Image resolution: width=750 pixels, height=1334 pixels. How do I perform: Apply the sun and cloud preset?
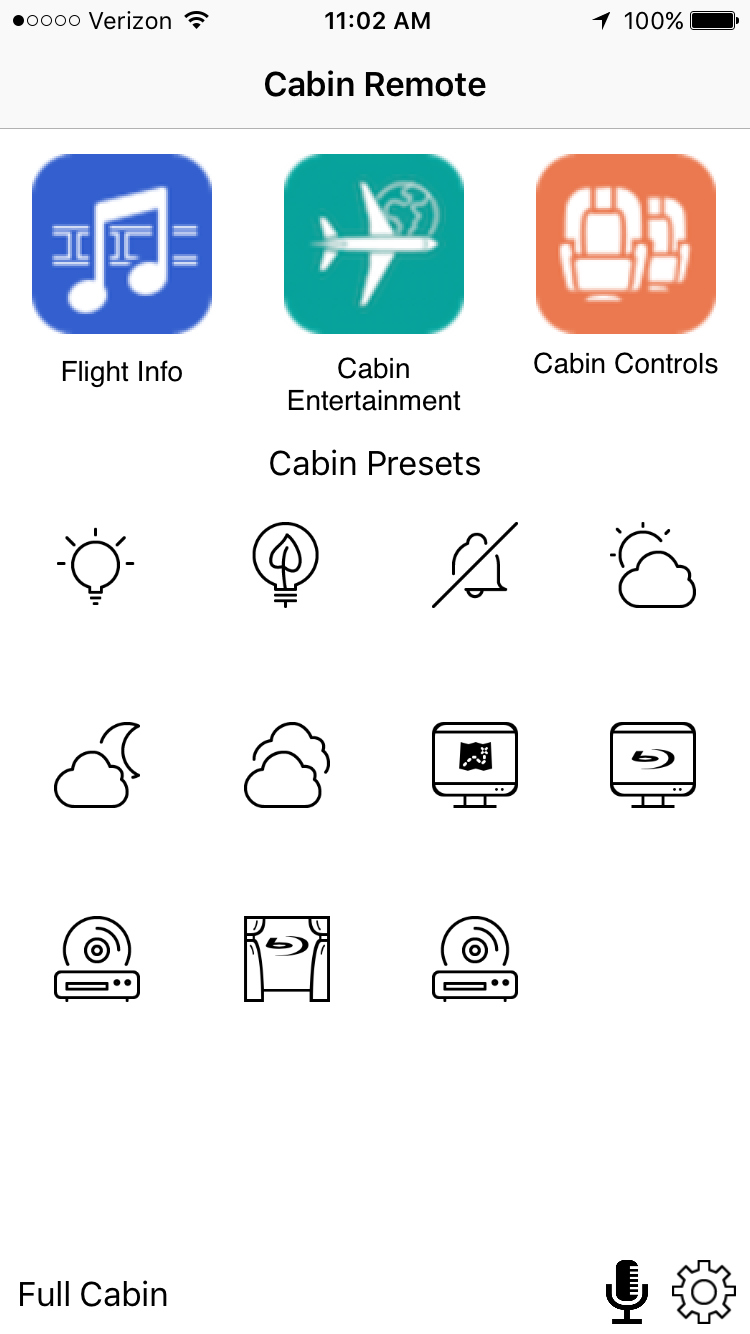coord(654,566)
